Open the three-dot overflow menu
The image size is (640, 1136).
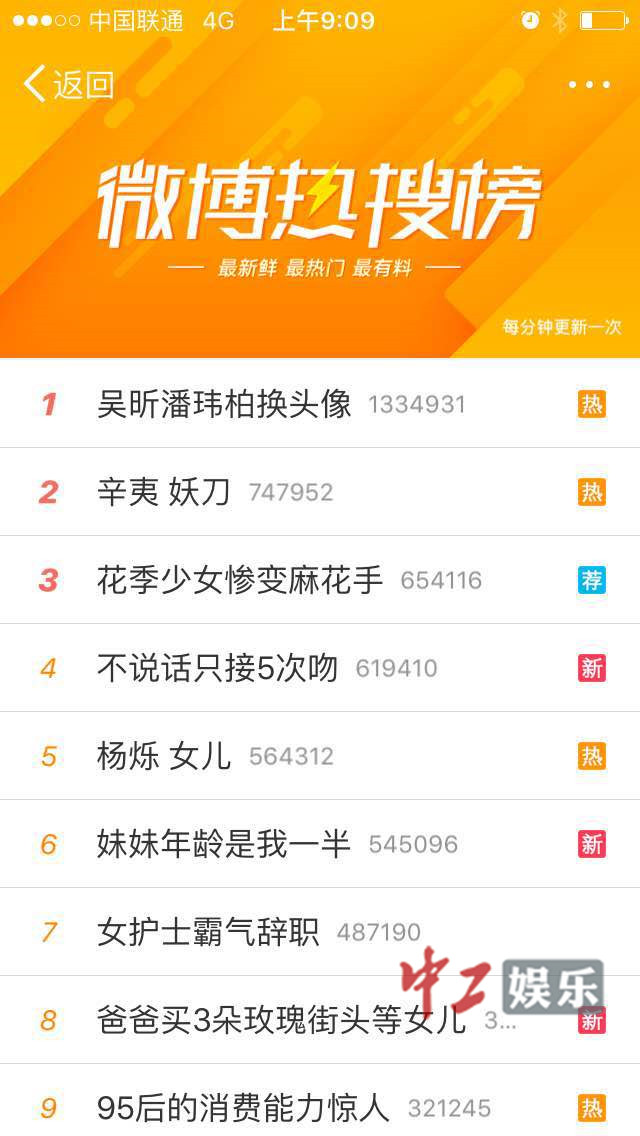pyautogui.click(x=589, y=85)
